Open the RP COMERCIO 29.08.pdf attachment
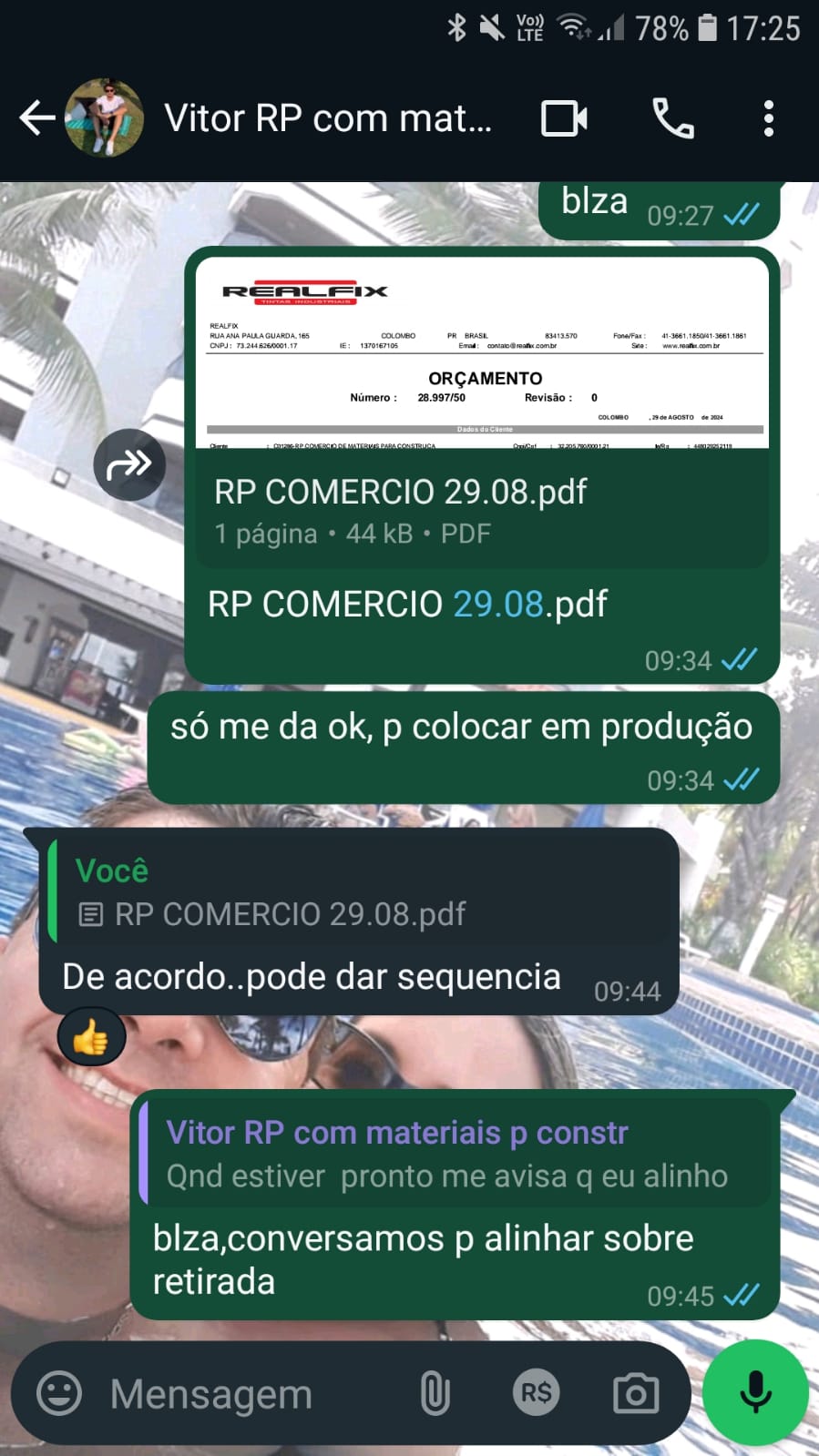Viewport: 819px width, 1456px height. (x=482, y=412)
